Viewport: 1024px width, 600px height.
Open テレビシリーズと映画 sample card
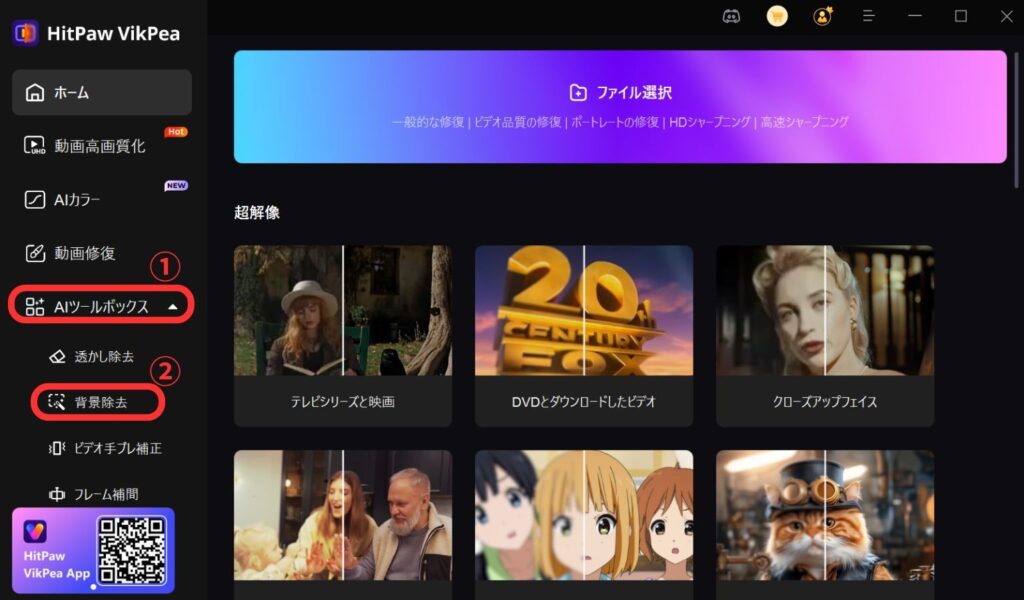(342, 335)
